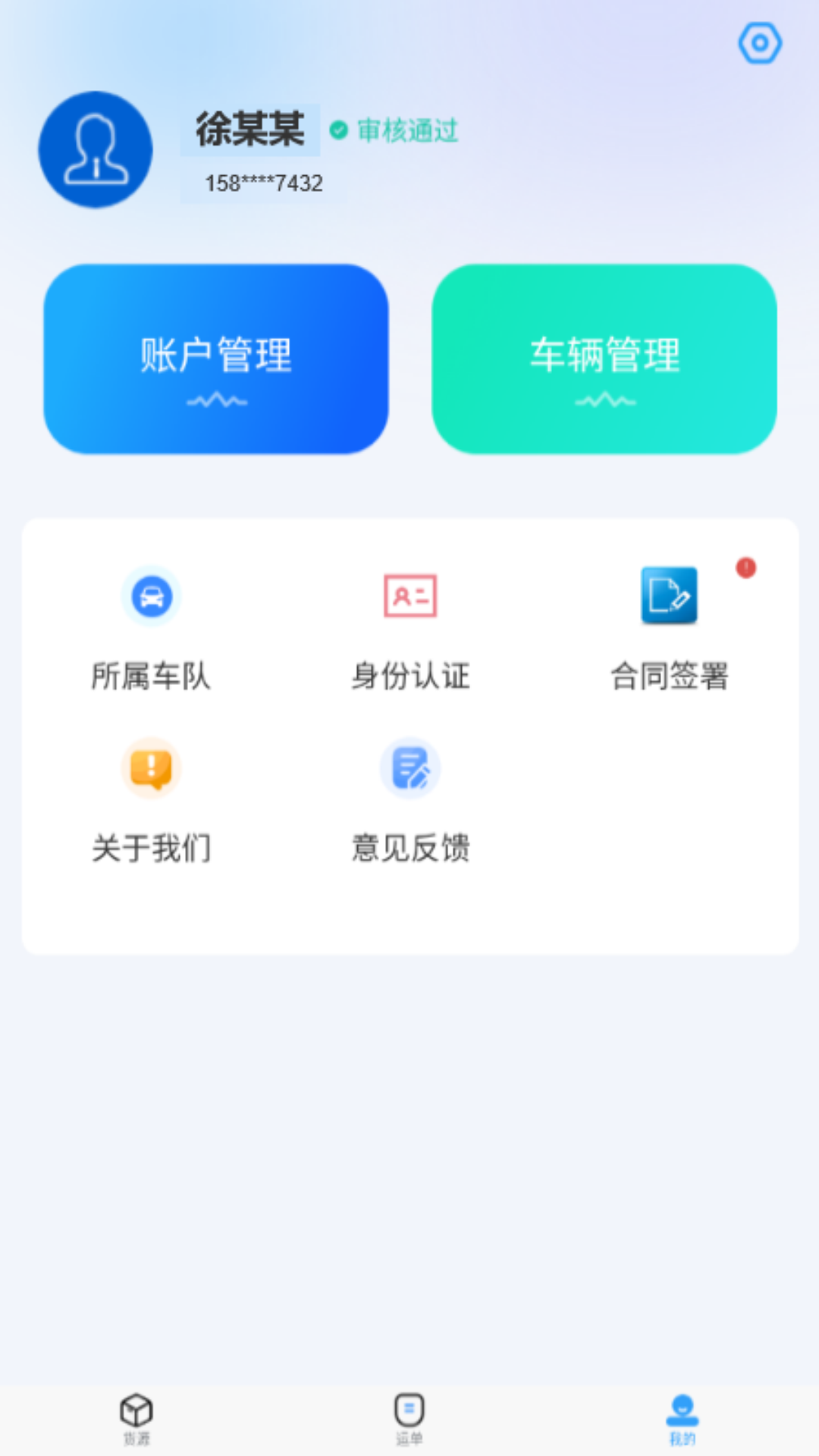Open the 意见反馈 feedback icon
This screenshot has width=819, height=1456.
click(x=410, y=767)
